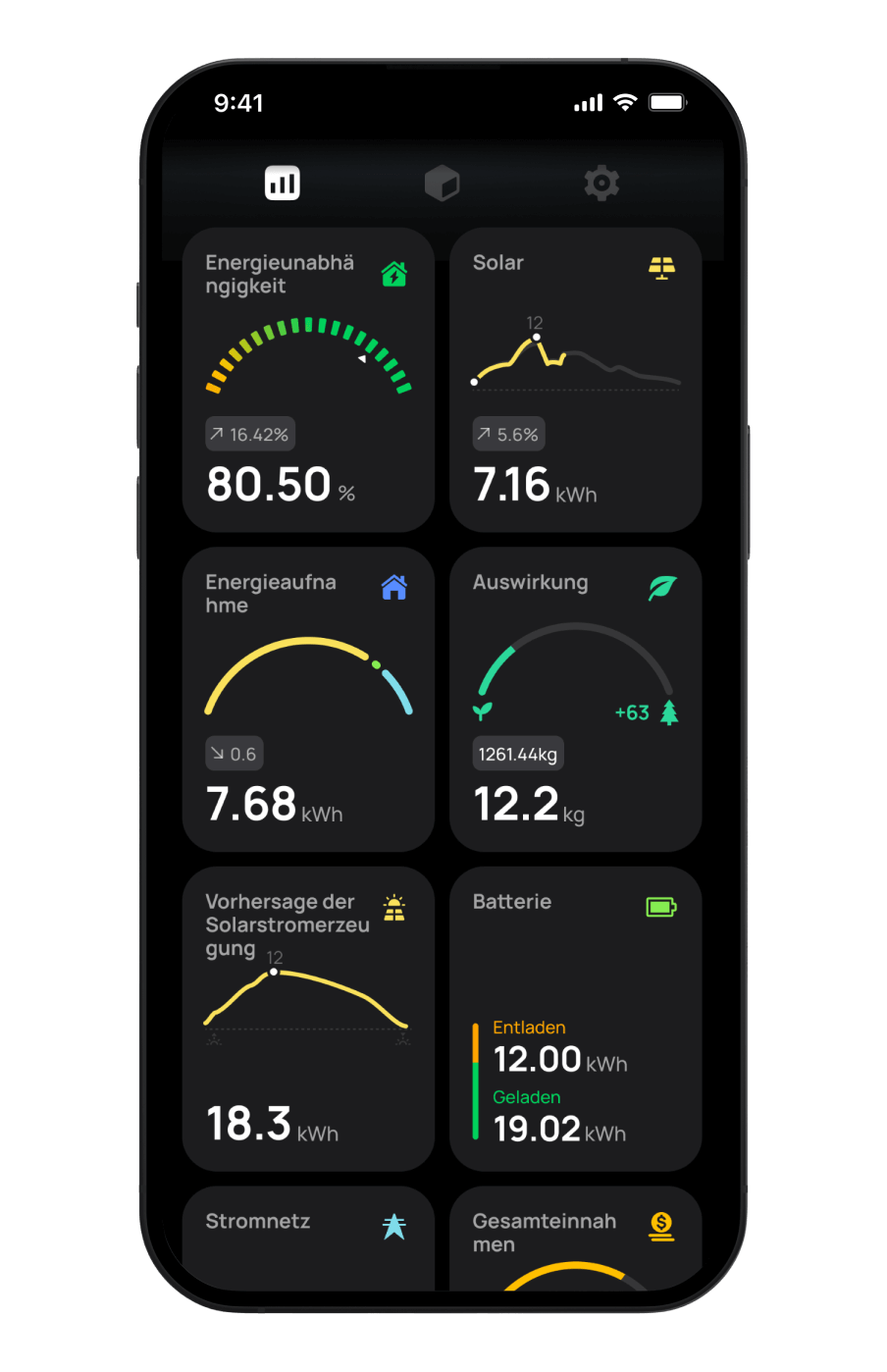
Task: Open the Batterie card
Action: pos(575,1019)
